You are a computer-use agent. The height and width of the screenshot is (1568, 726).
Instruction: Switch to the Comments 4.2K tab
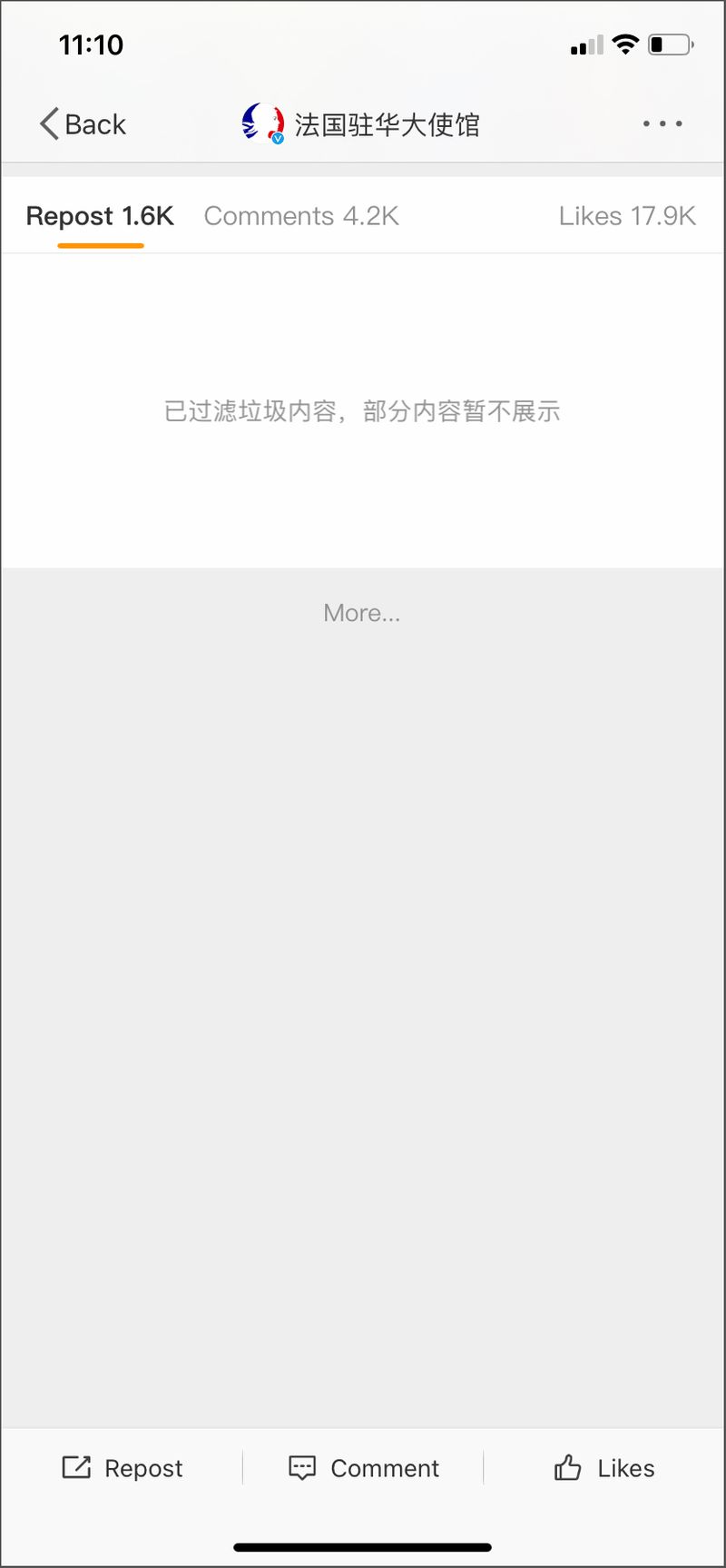click(301, 216)
